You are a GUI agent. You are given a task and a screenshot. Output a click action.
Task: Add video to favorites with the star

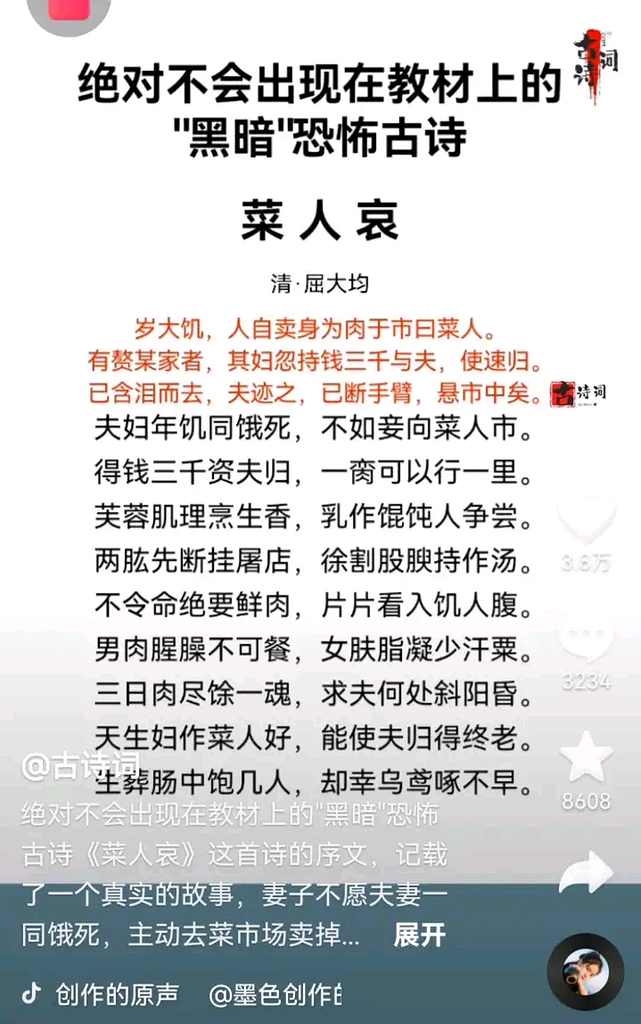[x=586, y=757]
